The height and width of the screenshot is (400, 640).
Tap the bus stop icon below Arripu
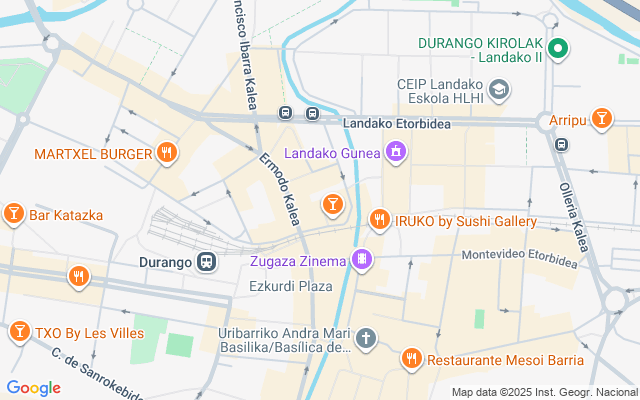coord(561,144)
